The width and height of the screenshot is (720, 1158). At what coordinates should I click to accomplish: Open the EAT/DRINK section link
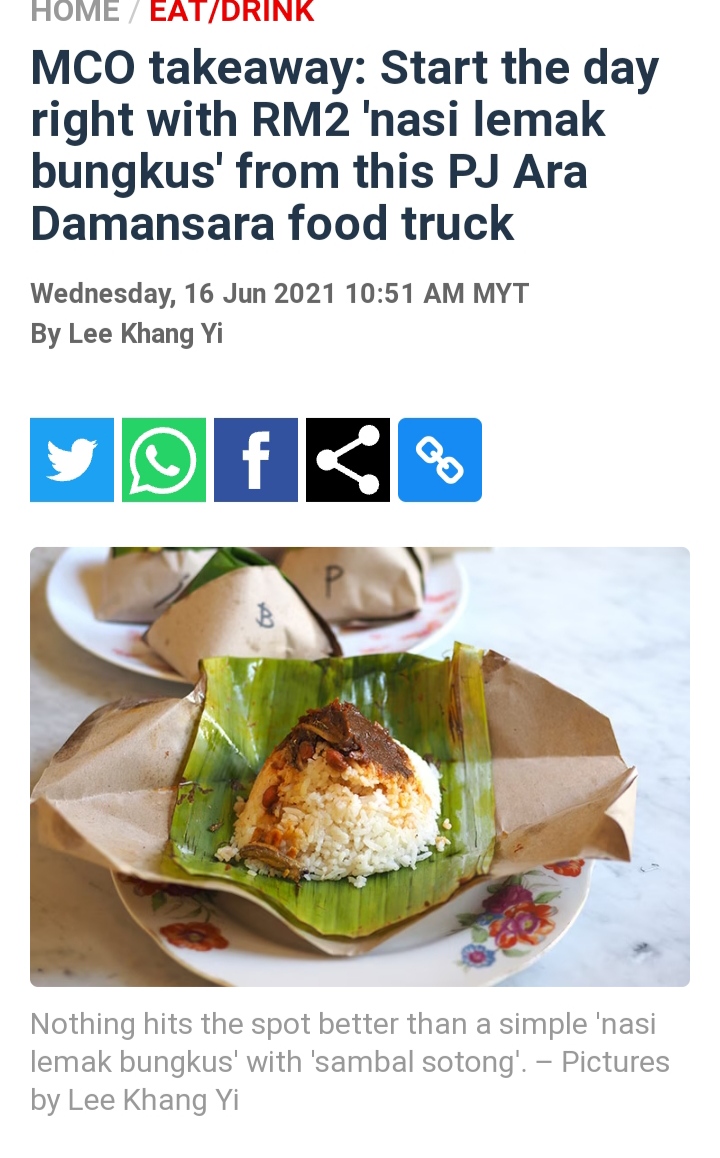point(231,12)
